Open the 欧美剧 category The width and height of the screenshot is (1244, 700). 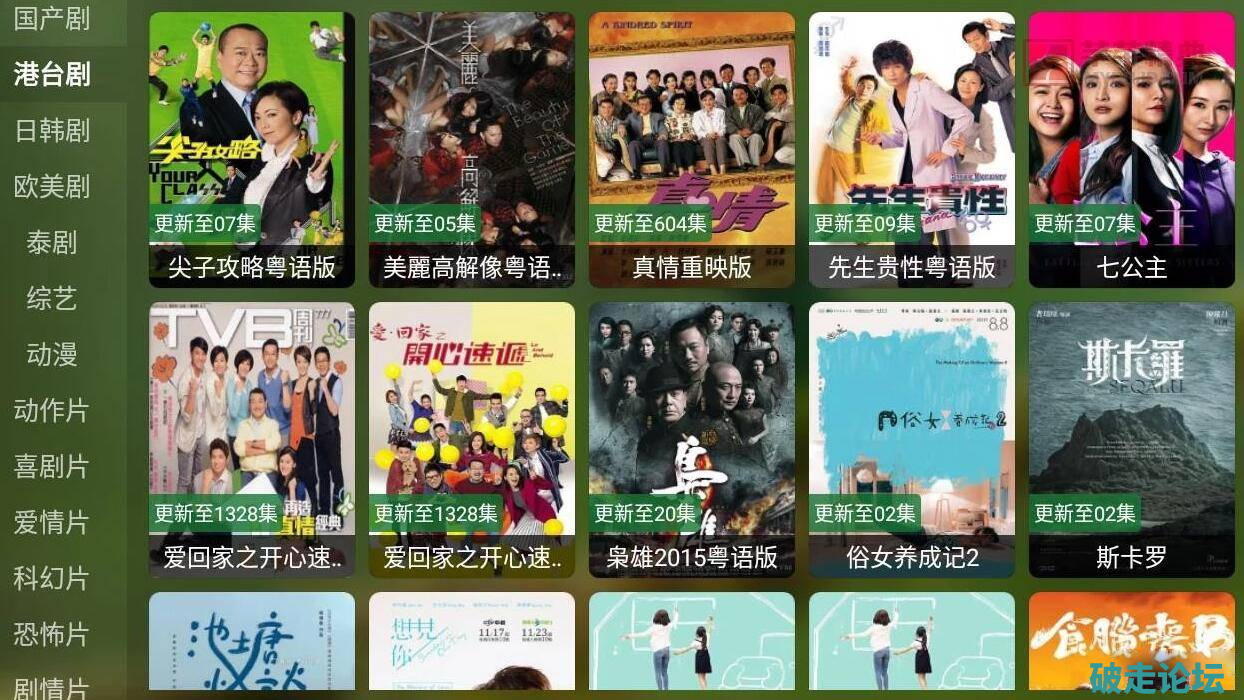[52, 186]
